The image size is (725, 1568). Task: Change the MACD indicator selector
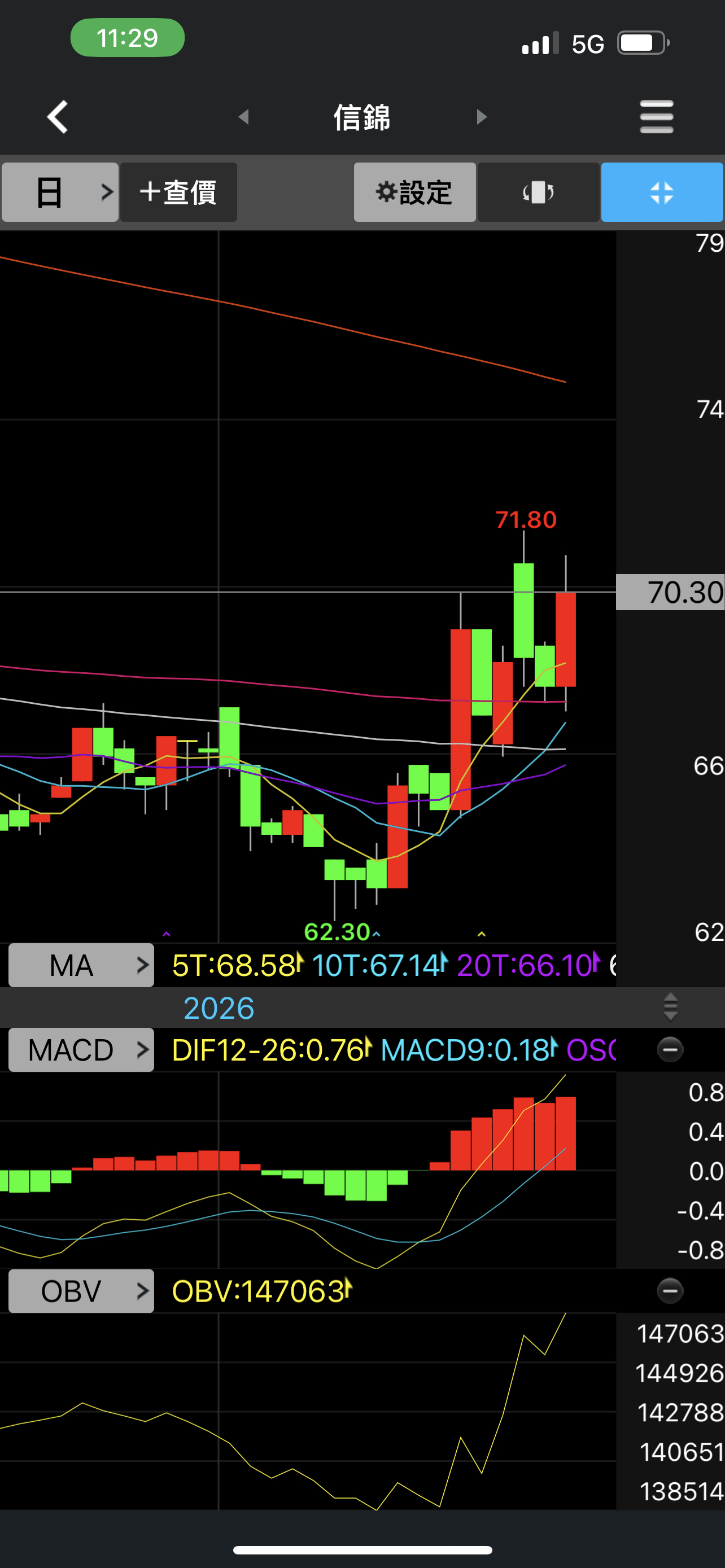pos(81,1050)
